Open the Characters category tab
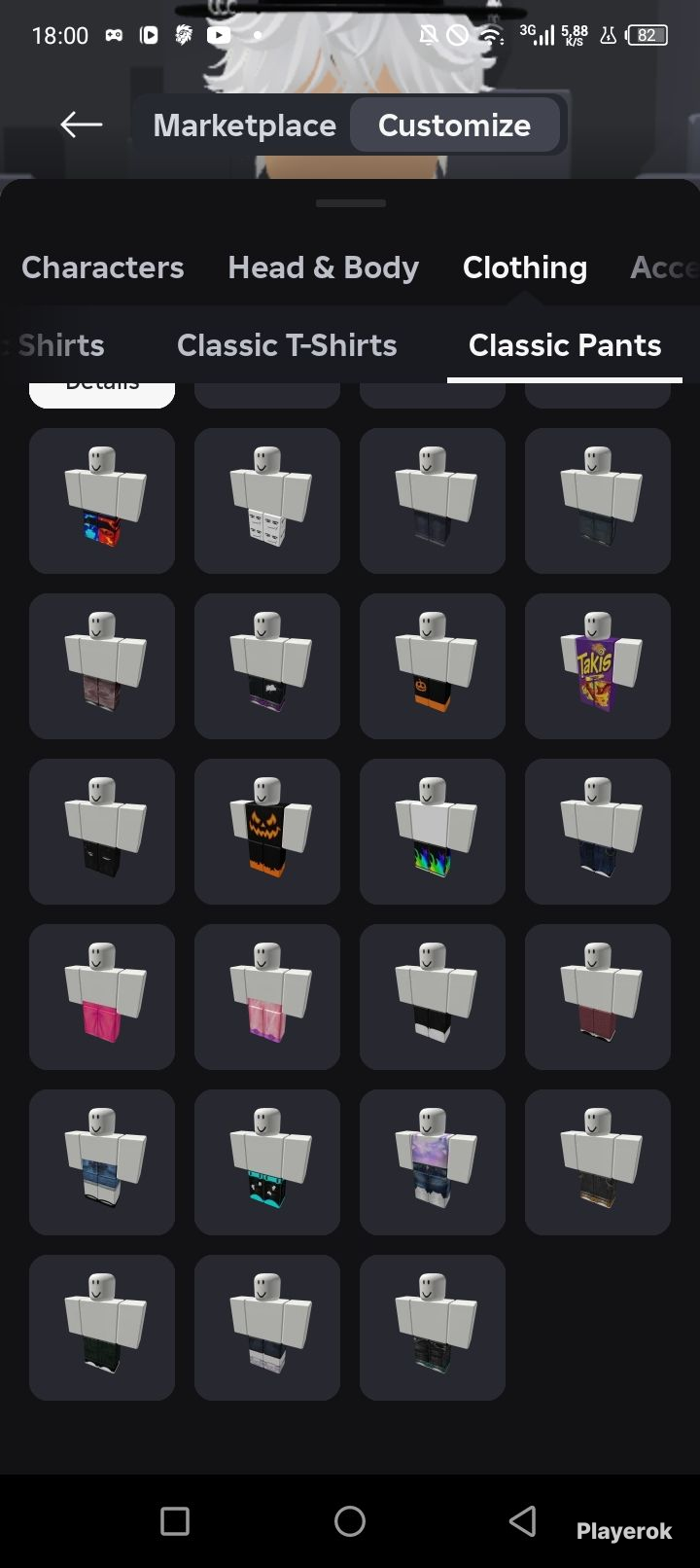700x1568 pixels. (103, 267)
